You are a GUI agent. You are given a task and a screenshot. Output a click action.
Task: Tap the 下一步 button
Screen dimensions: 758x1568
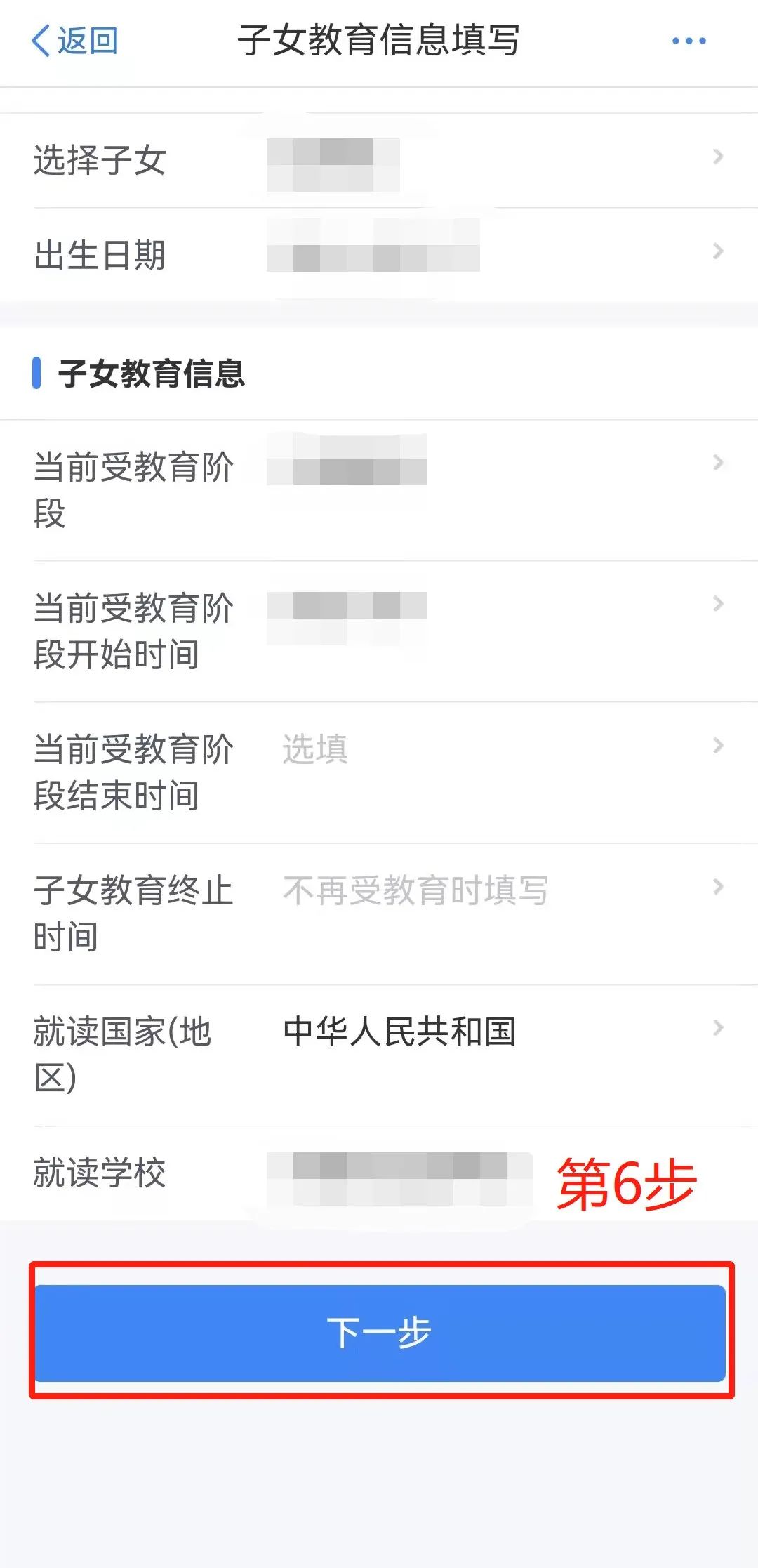379,1333
